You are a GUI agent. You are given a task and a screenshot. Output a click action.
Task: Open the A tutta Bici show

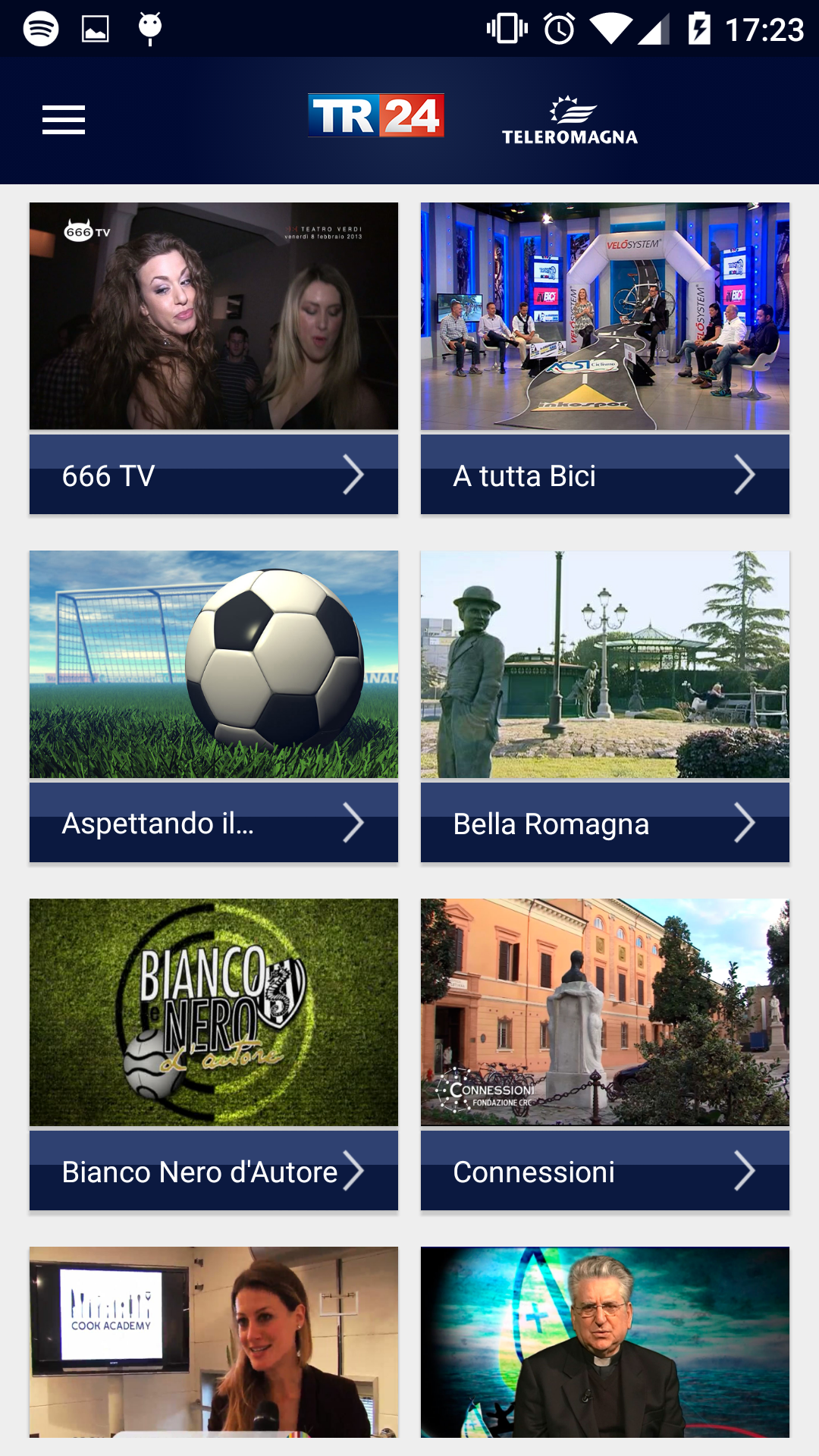(604, 475)
